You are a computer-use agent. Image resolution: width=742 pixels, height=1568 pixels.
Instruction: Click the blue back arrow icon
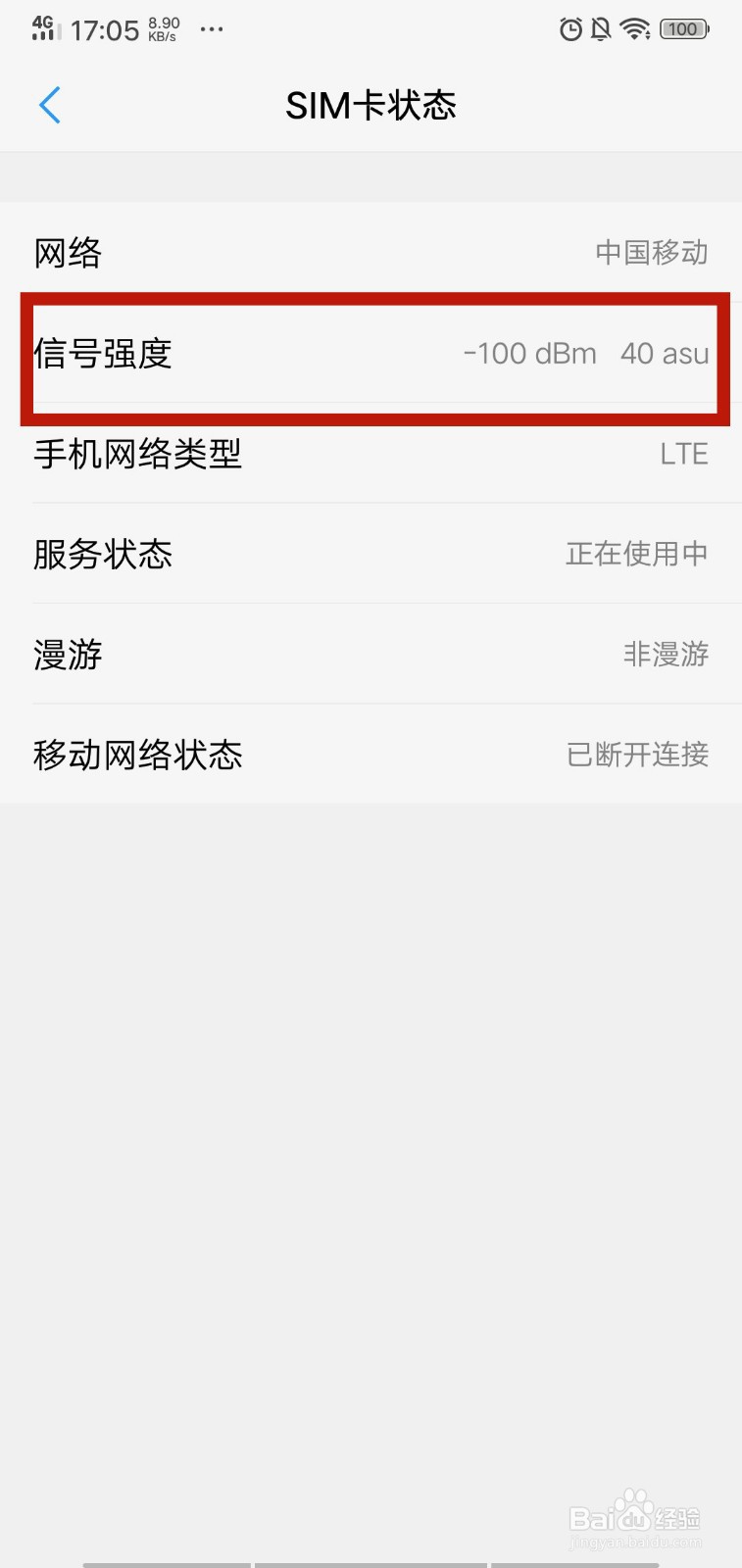click(49, 106)
